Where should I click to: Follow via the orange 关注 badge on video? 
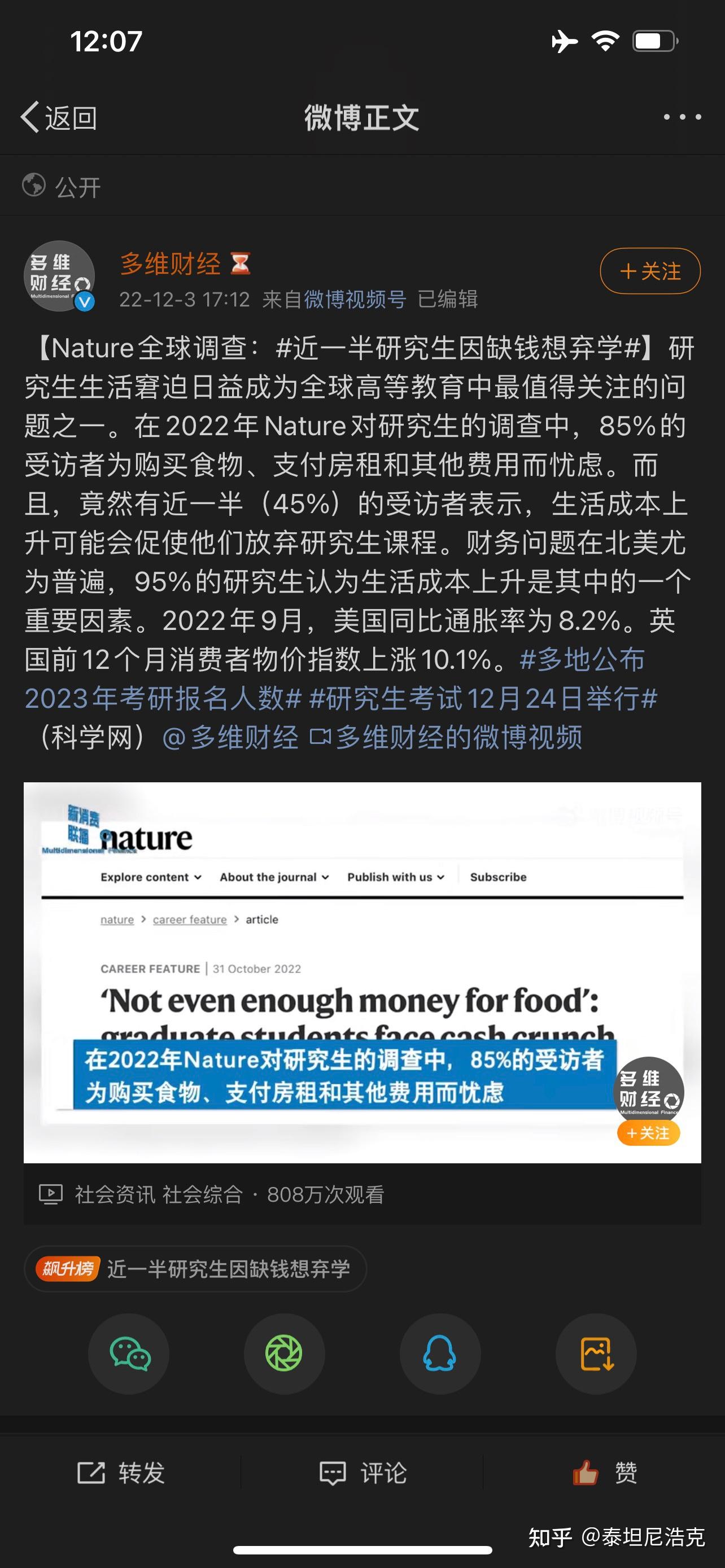[648, 1133]
